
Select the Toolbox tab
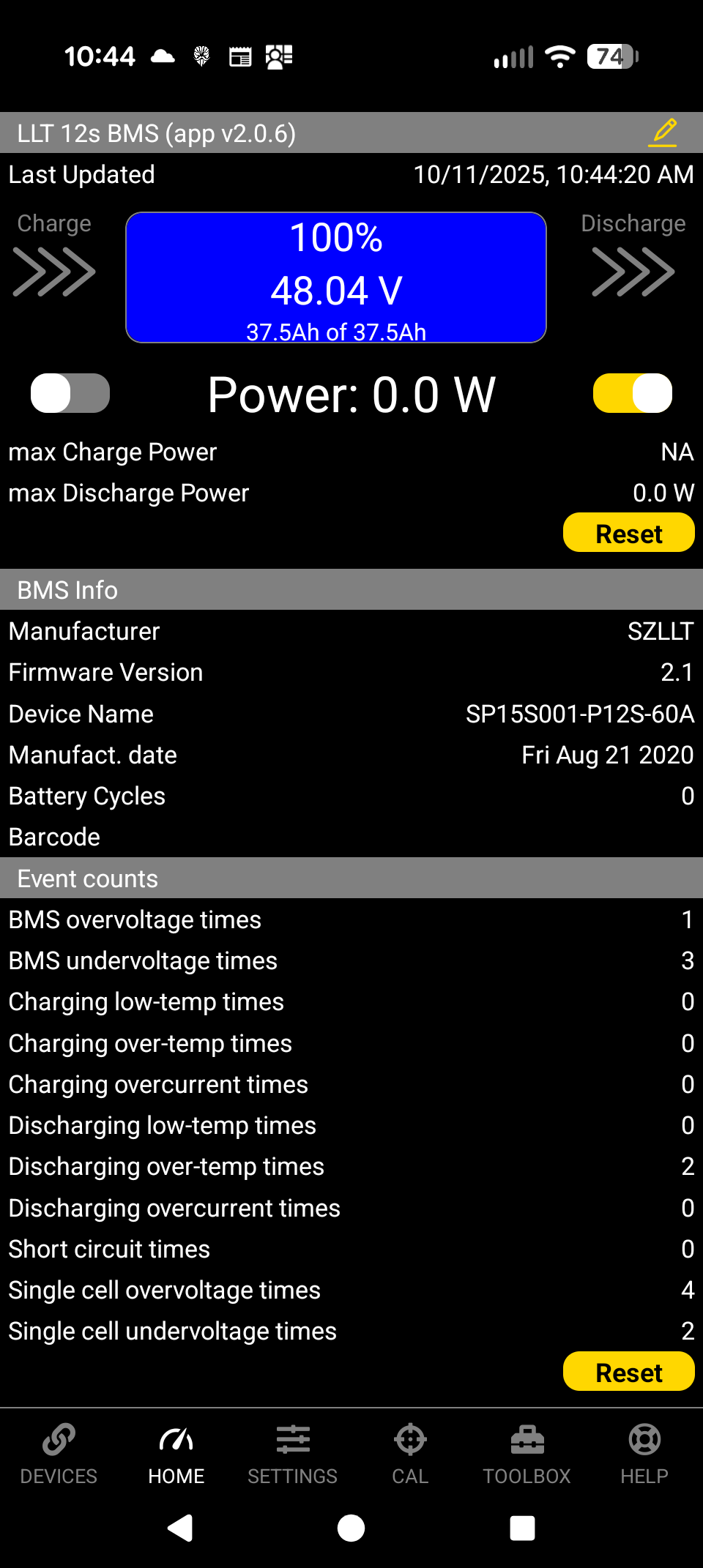(x=527, y=1454)
